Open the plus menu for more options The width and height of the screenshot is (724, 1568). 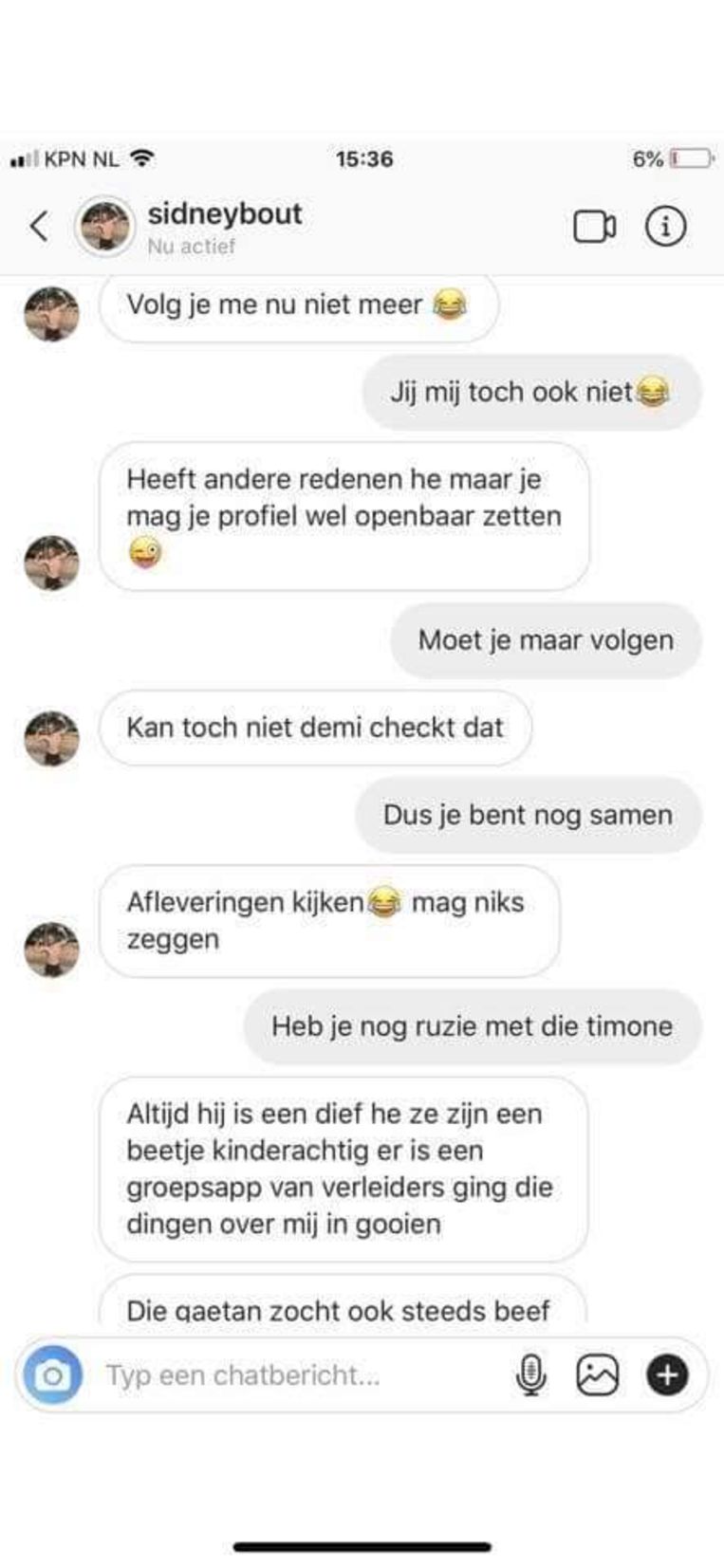coord(667,1374)
